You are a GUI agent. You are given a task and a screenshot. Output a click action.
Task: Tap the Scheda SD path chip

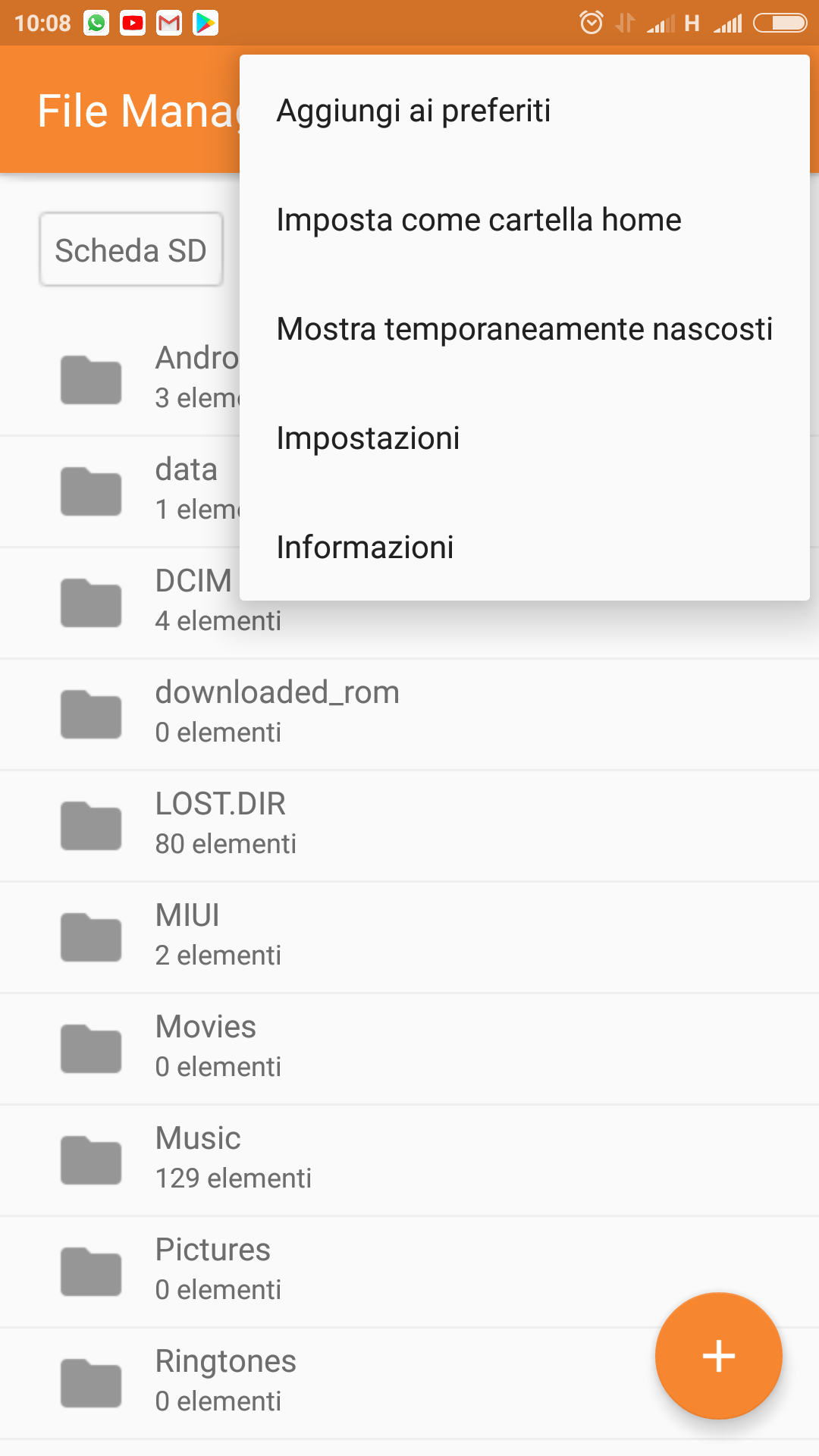[131, 249]
